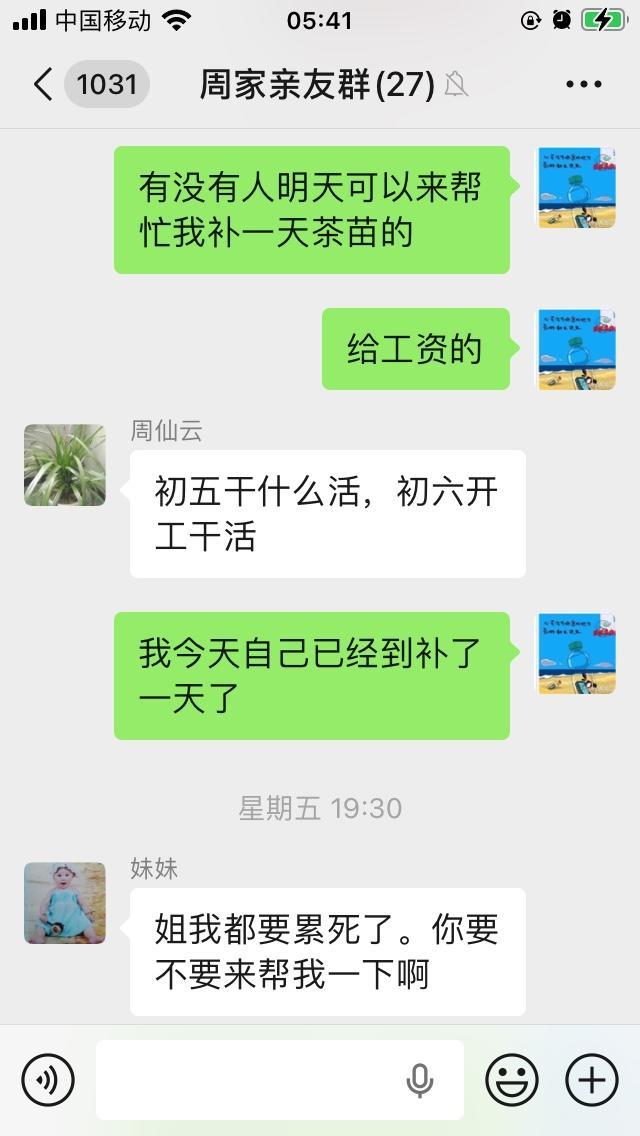Go back to the chat list
This screenshot has height=1136, width=640.
coord(42,85)
